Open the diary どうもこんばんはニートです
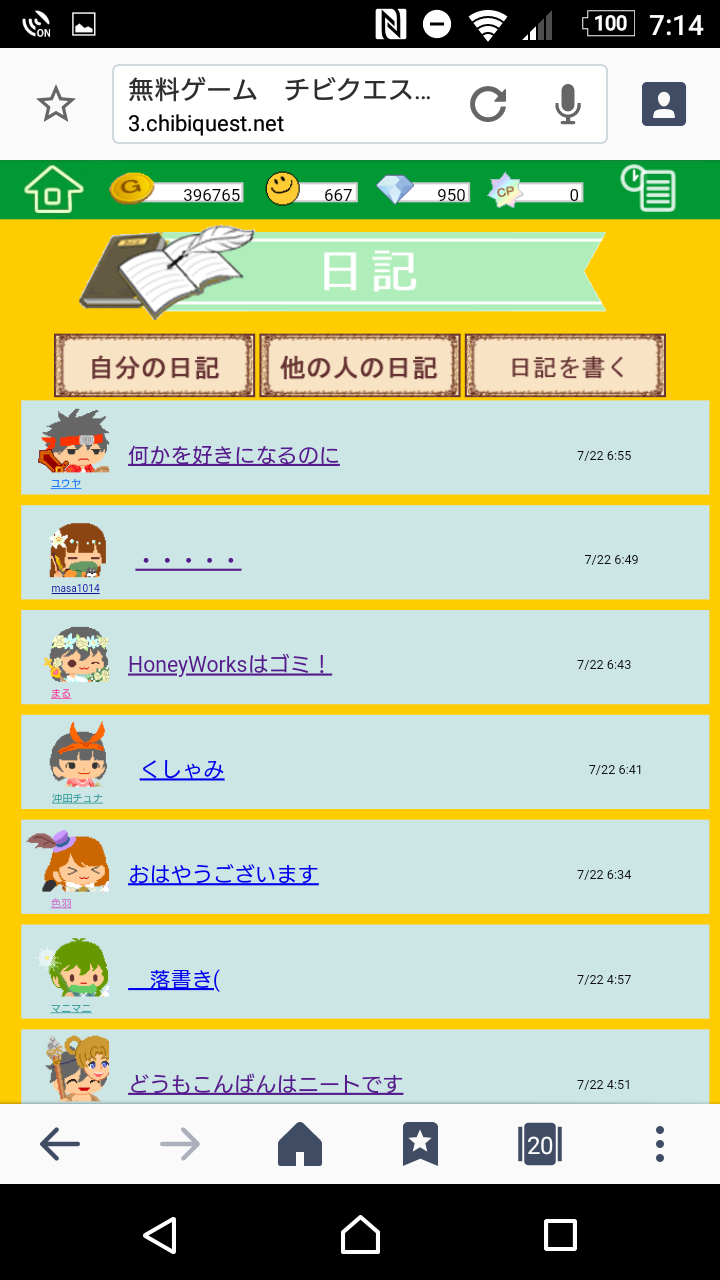The height and width of the screenshot is (1280, 720). (265, 1085)
